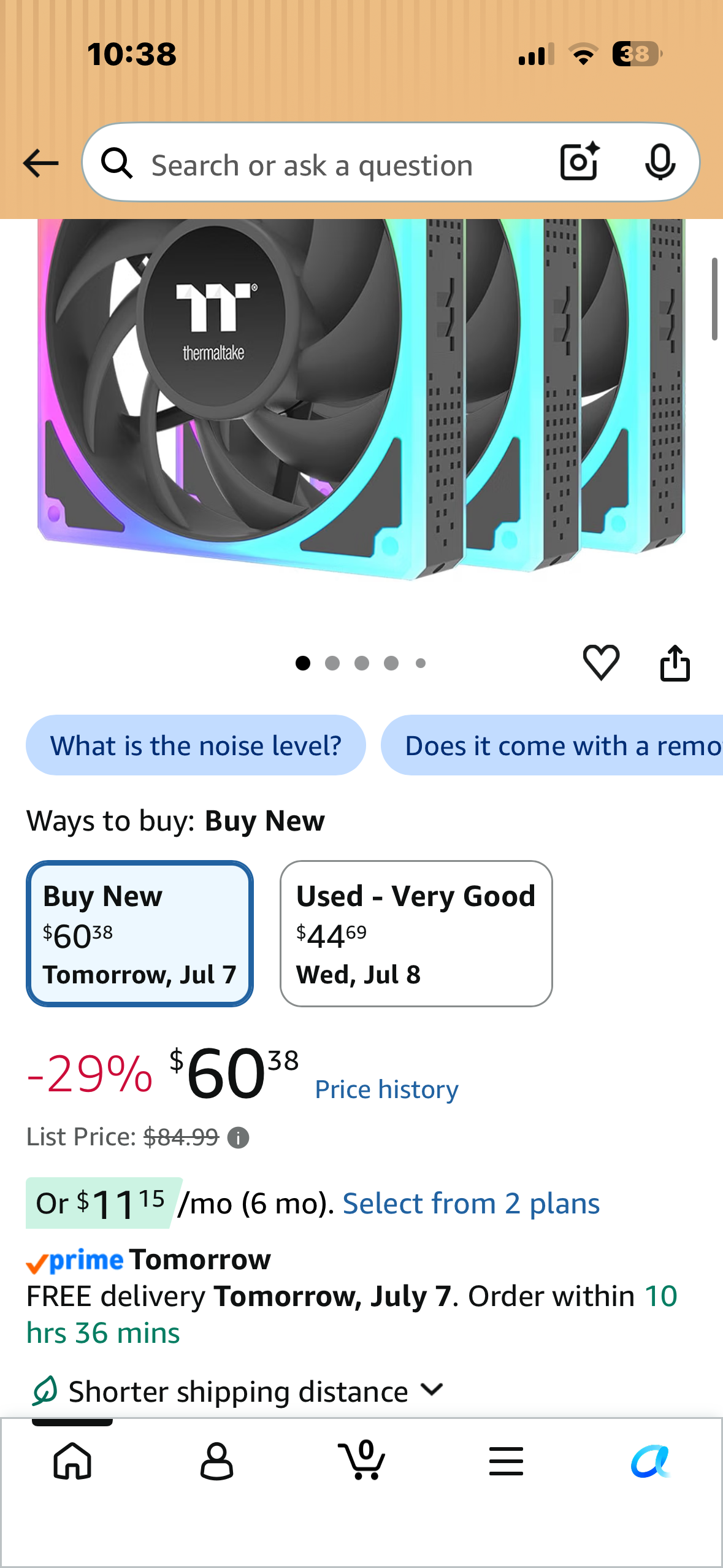Go to the Home tab
Viewport: 723px width, 1568px height.
point(72,1461)
